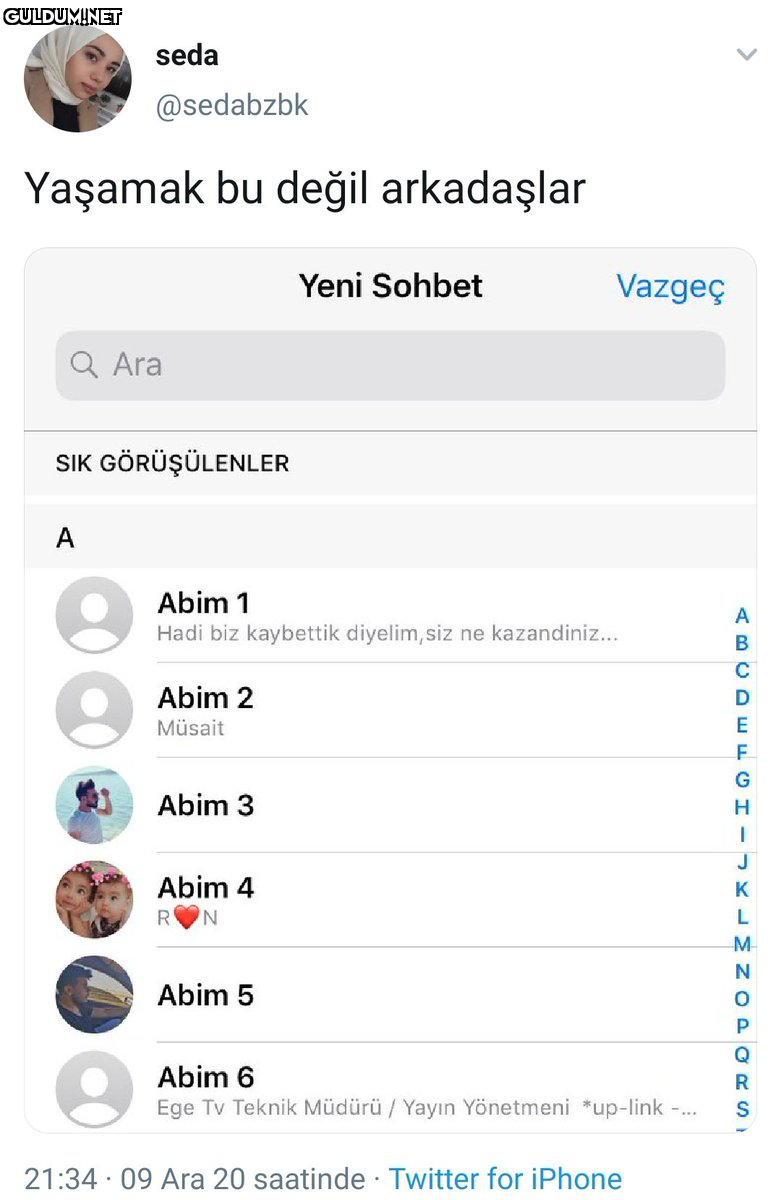Open the Twitter for iPhone link
This screenshot has width=781, height=1200.
click(505, 1179)
